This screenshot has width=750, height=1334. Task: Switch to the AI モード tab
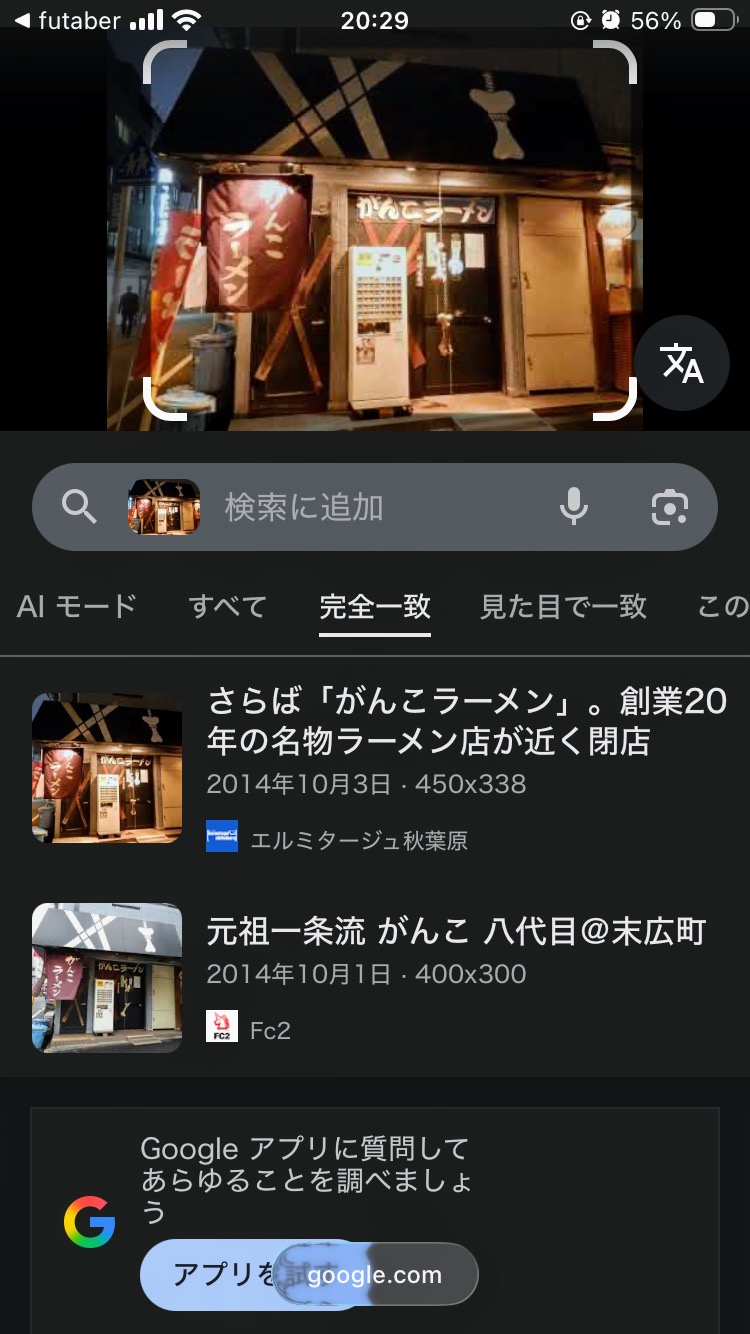coord(76,606)
